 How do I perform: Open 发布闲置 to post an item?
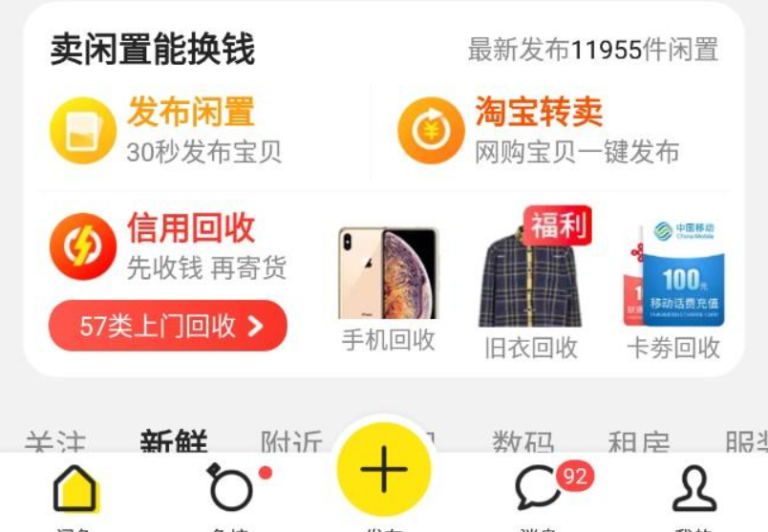click(x=165, y=130)
